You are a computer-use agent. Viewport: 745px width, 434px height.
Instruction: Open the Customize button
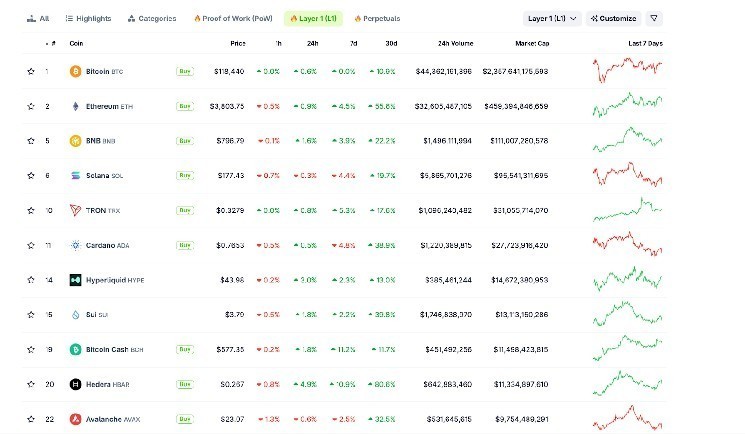click(613, 18)
